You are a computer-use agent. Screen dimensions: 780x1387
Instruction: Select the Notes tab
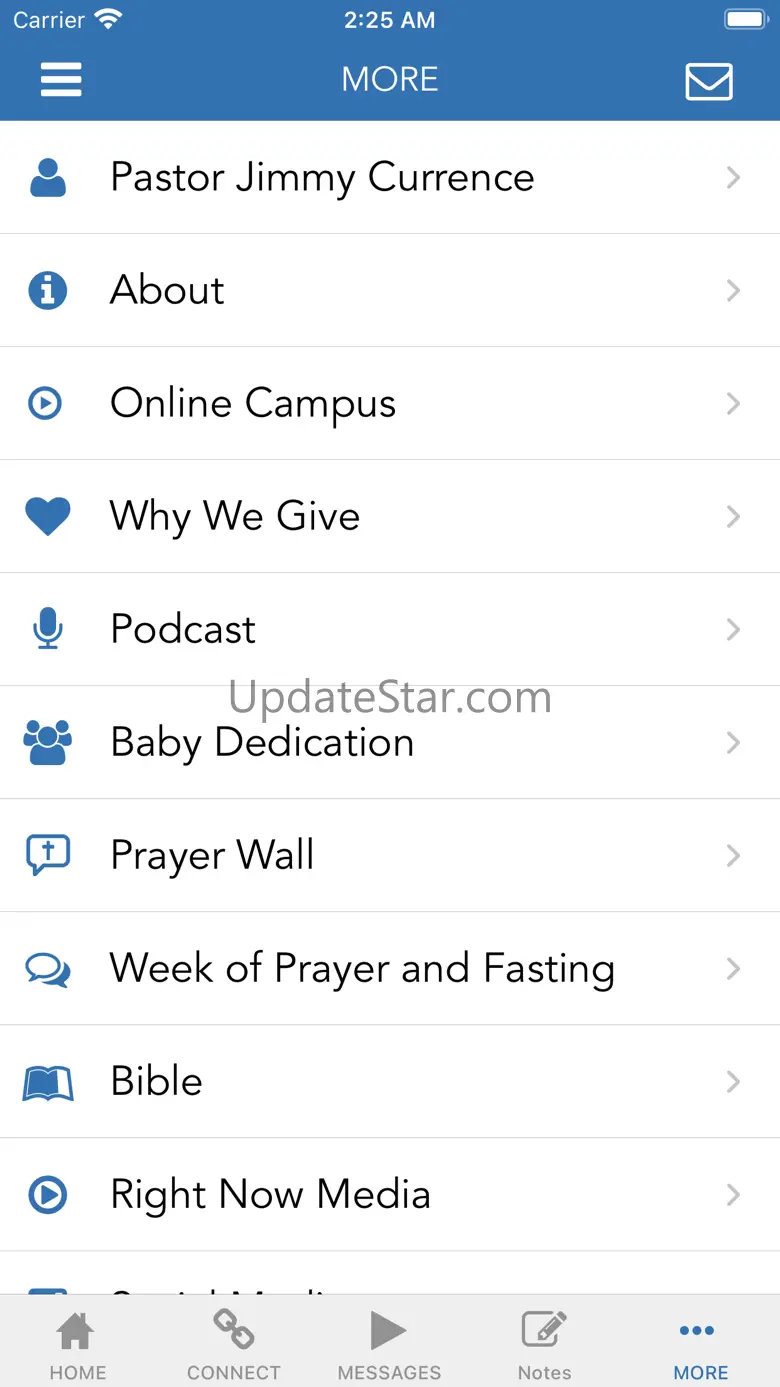coord(545,1343)
